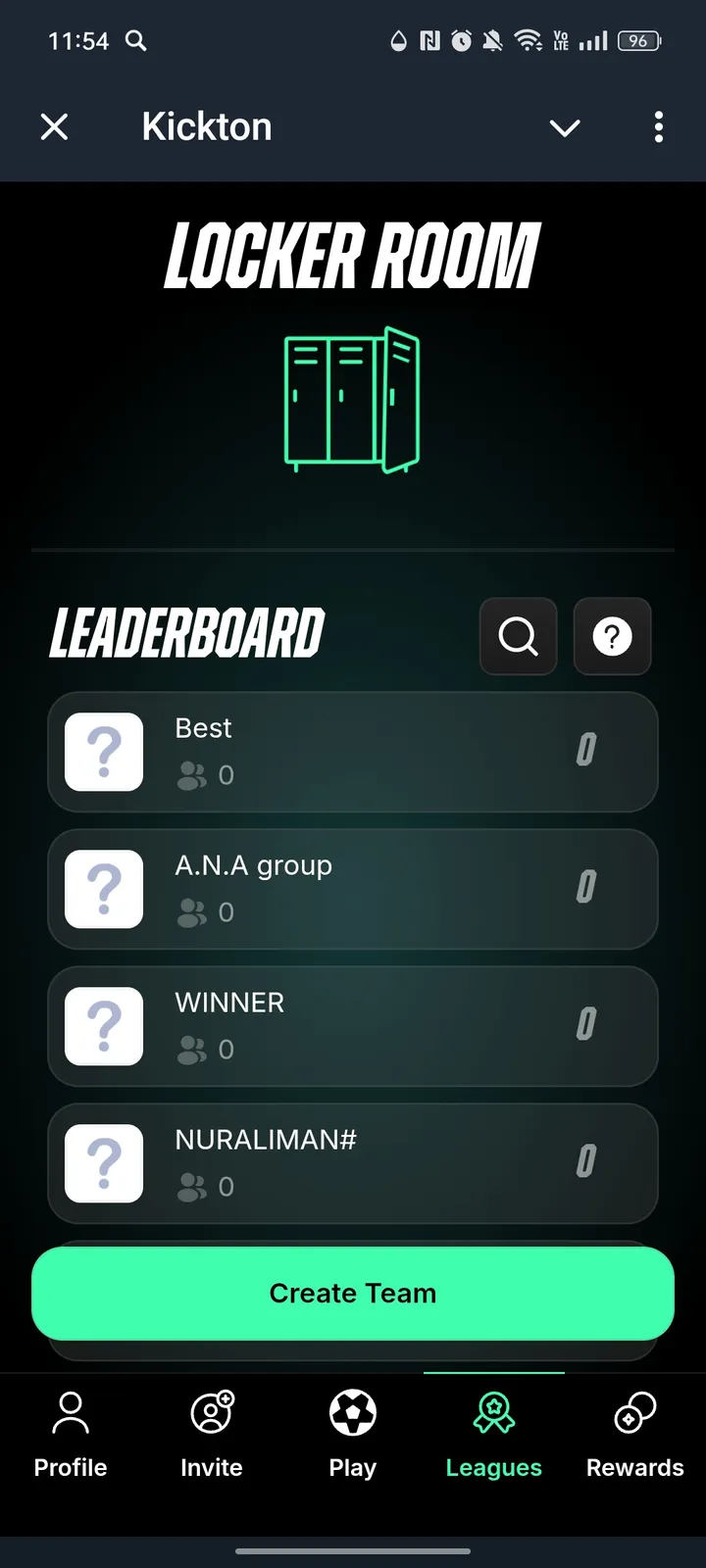Open the NURALIMAN# team

(352, 1163)
